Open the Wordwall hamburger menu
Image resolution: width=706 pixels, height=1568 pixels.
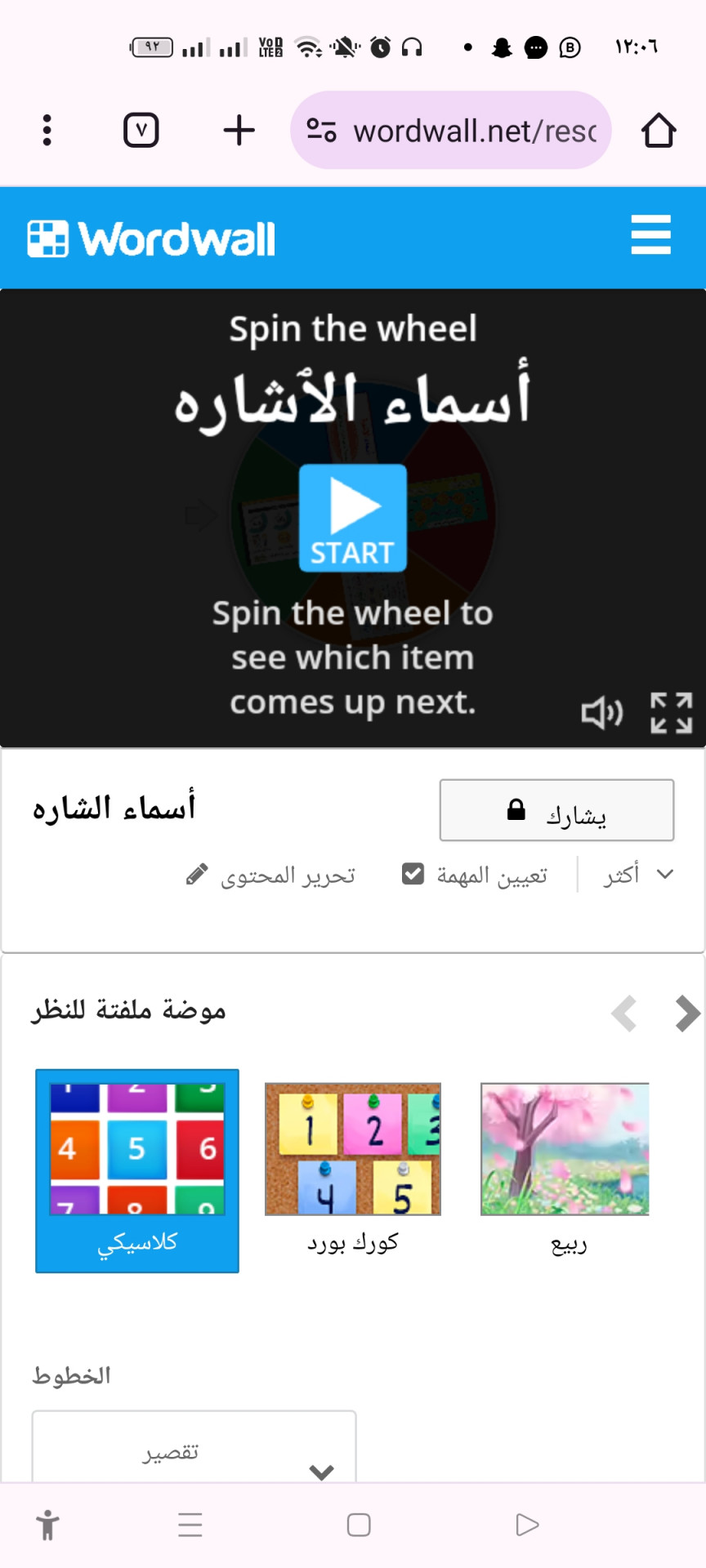pos(650,235)
